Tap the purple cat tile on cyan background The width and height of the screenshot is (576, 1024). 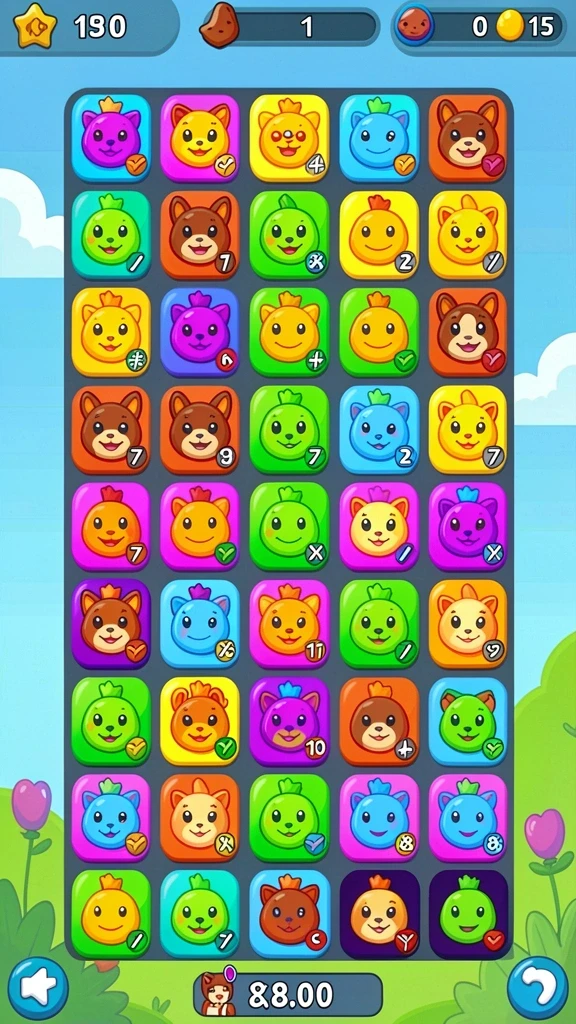111,138
